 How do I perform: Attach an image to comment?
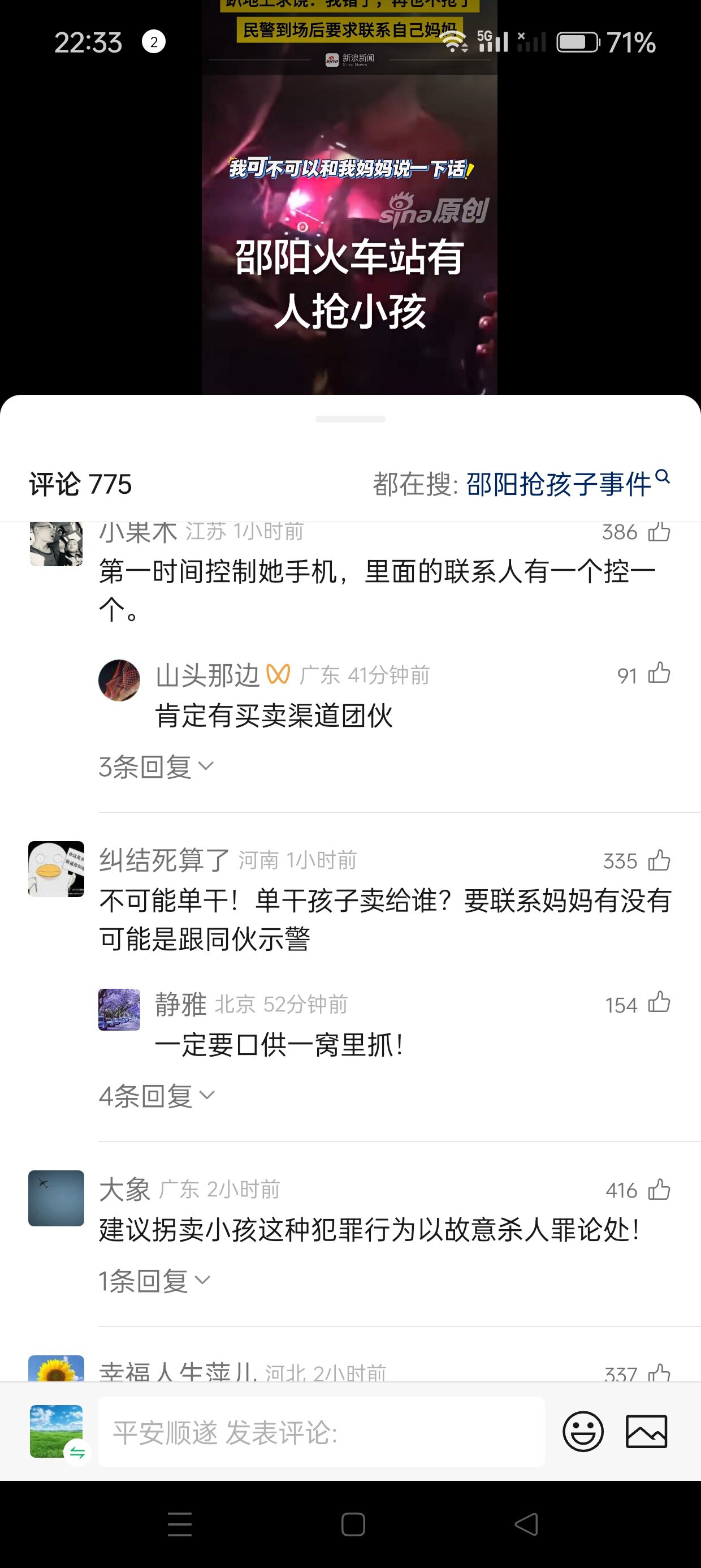point(646,1432)
